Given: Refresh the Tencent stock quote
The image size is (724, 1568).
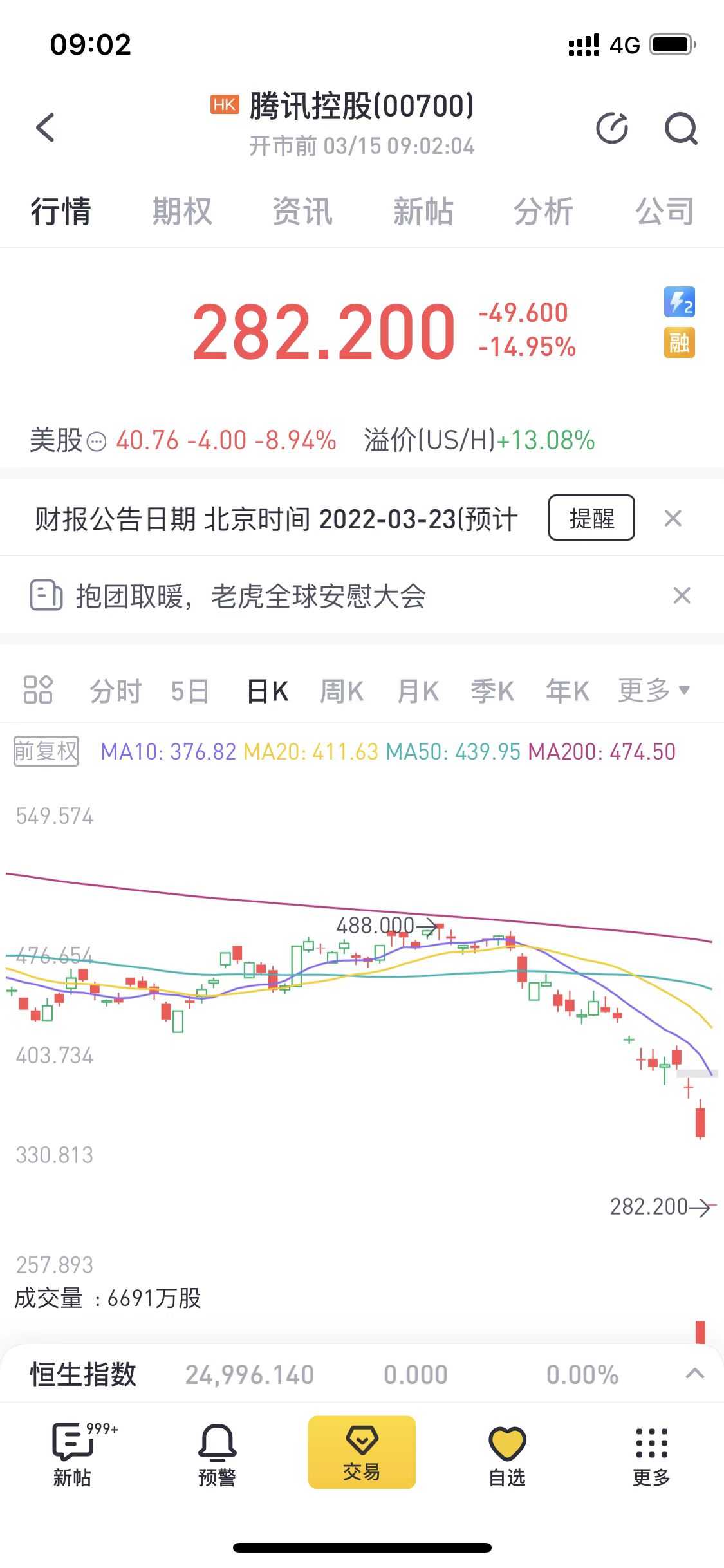Looking at the screenshot, I should click(612, 128).
